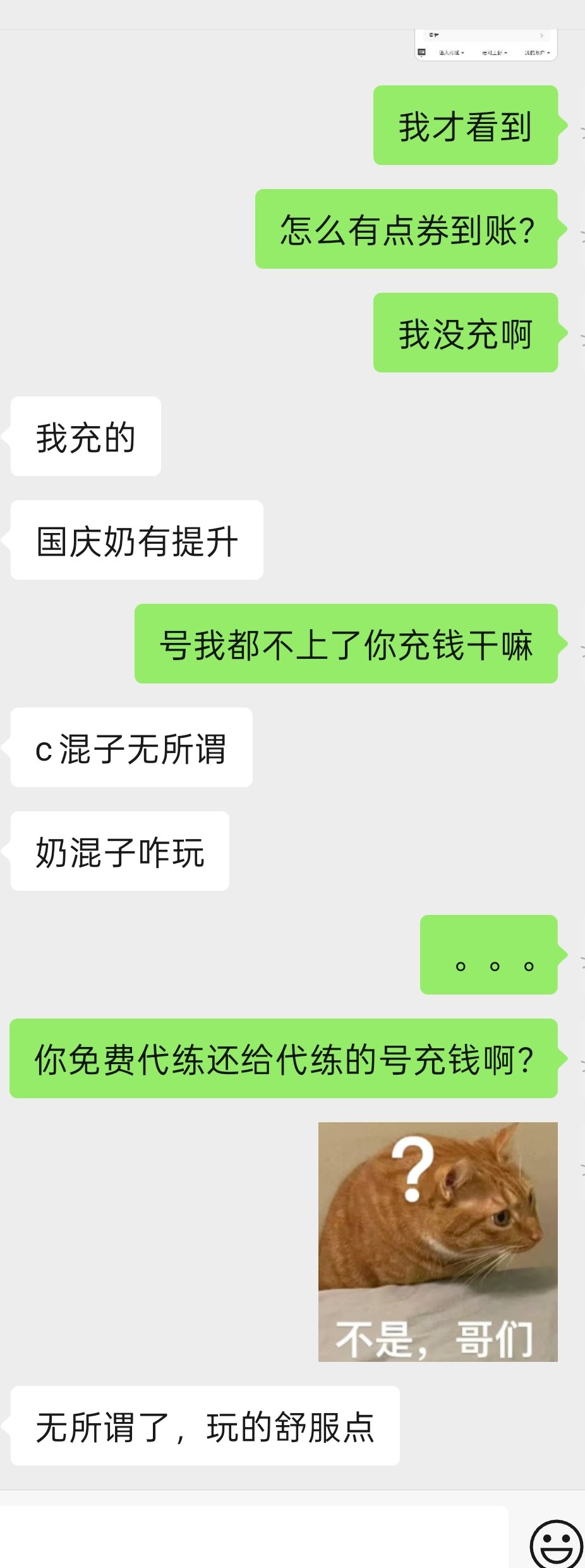The width and height of the screenshot is (585, 1568).
Task: Click the bubble 号我都不上了你充钱干嘛
Action: [346, 645]
